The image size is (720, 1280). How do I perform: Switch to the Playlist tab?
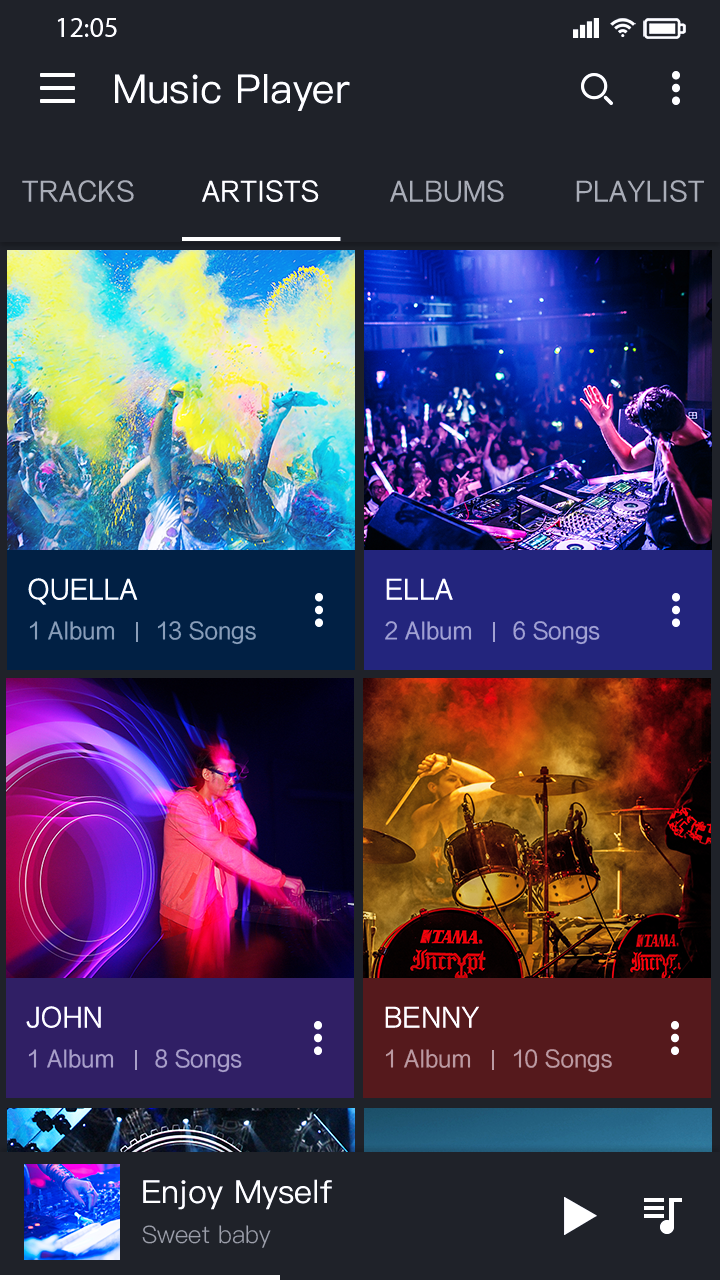(639, 192)
